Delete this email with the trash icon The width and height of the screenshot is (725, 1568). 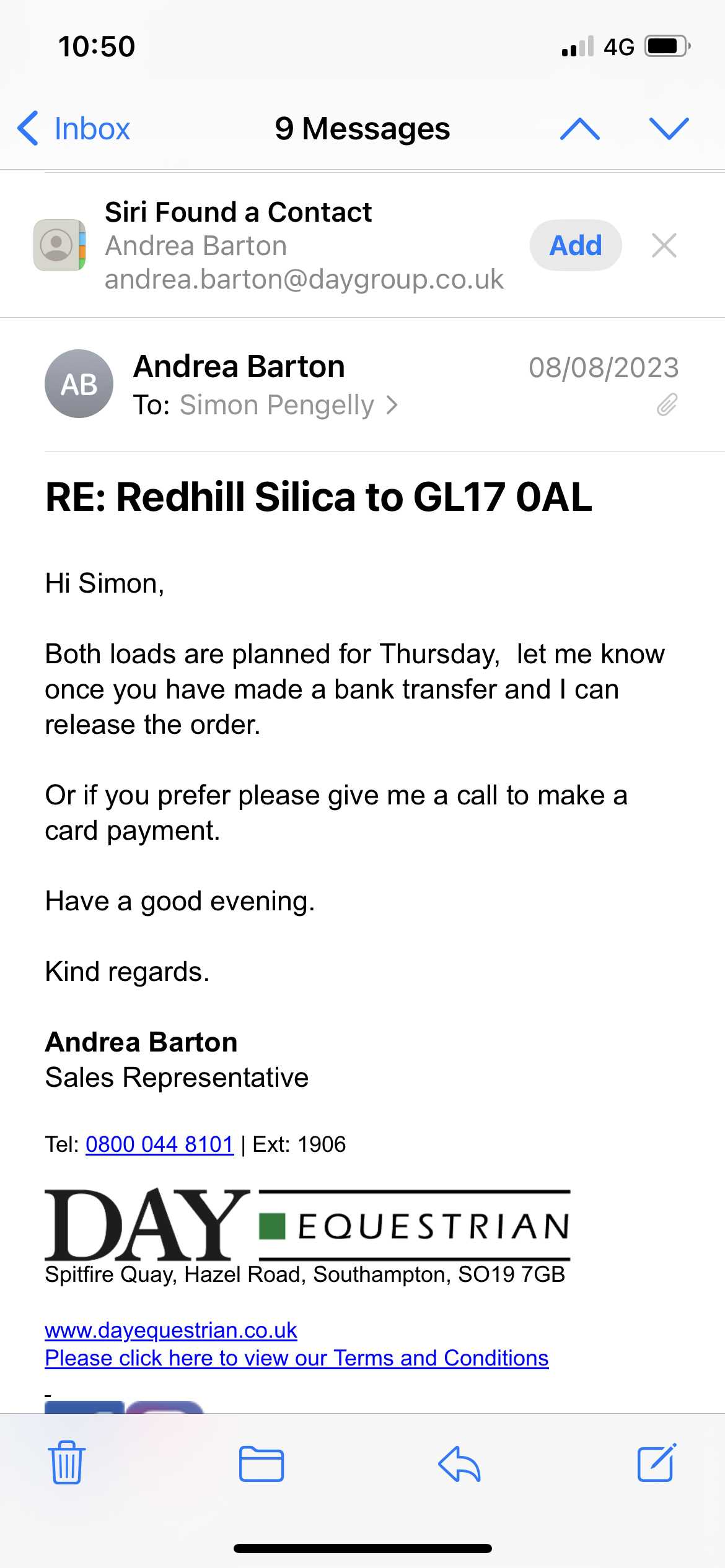click(67, 1463)
